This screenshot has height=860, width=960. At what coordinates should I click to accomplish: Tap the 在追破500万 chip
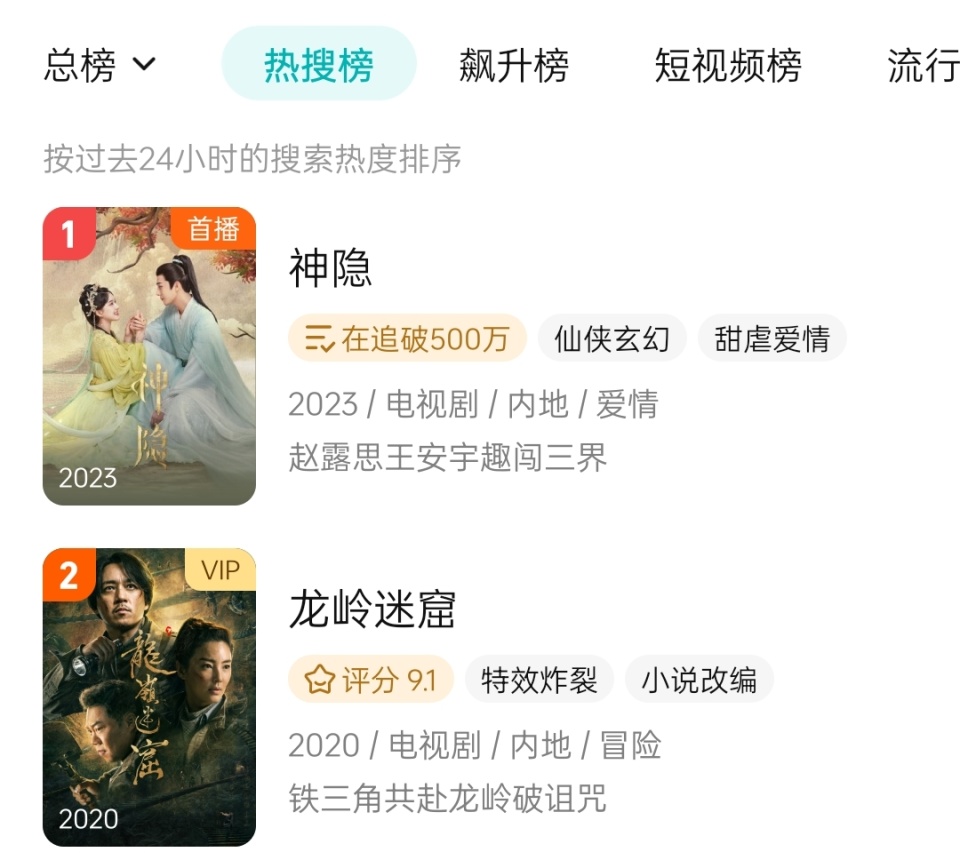click(407, 339)
